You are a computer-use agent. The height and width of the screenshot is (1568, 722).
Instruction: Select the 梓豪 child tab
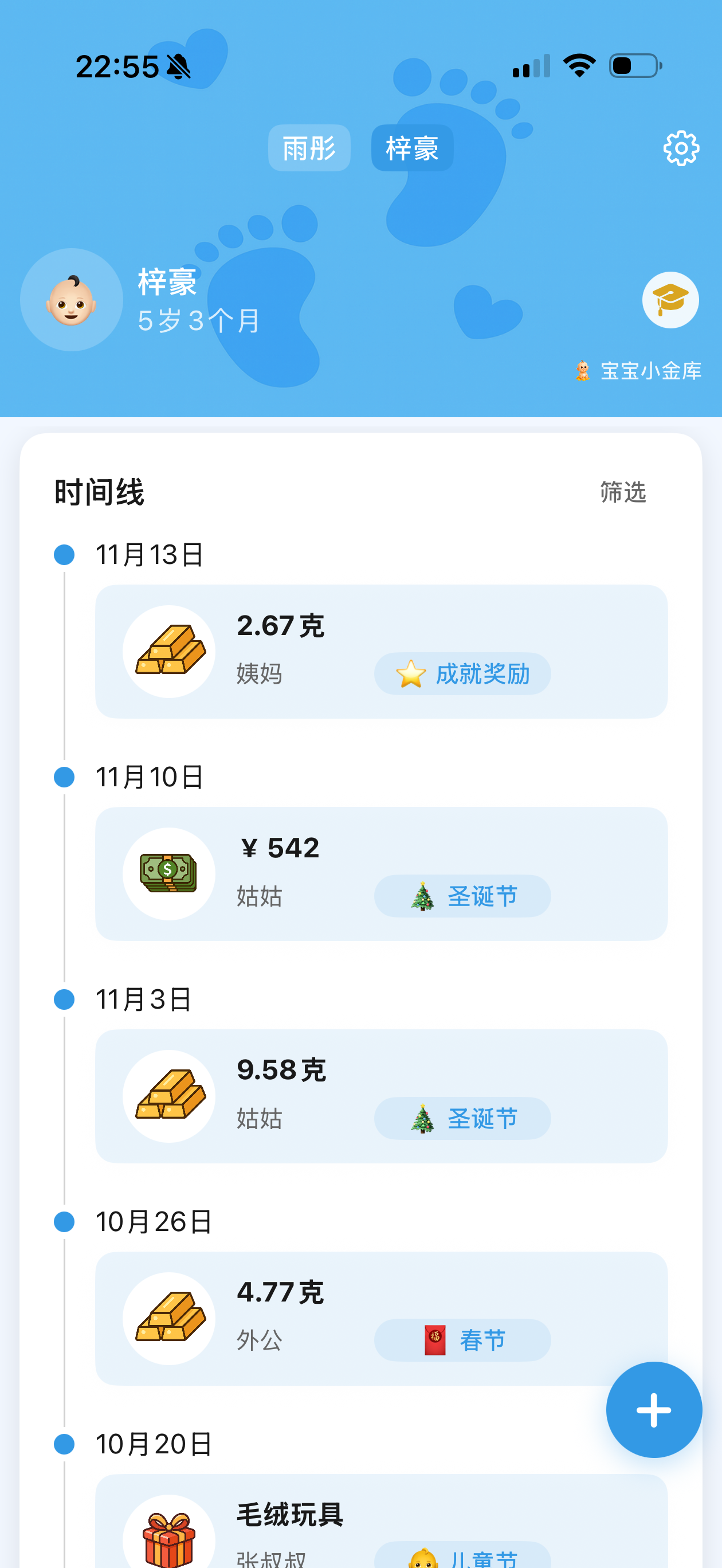point(411,147)
